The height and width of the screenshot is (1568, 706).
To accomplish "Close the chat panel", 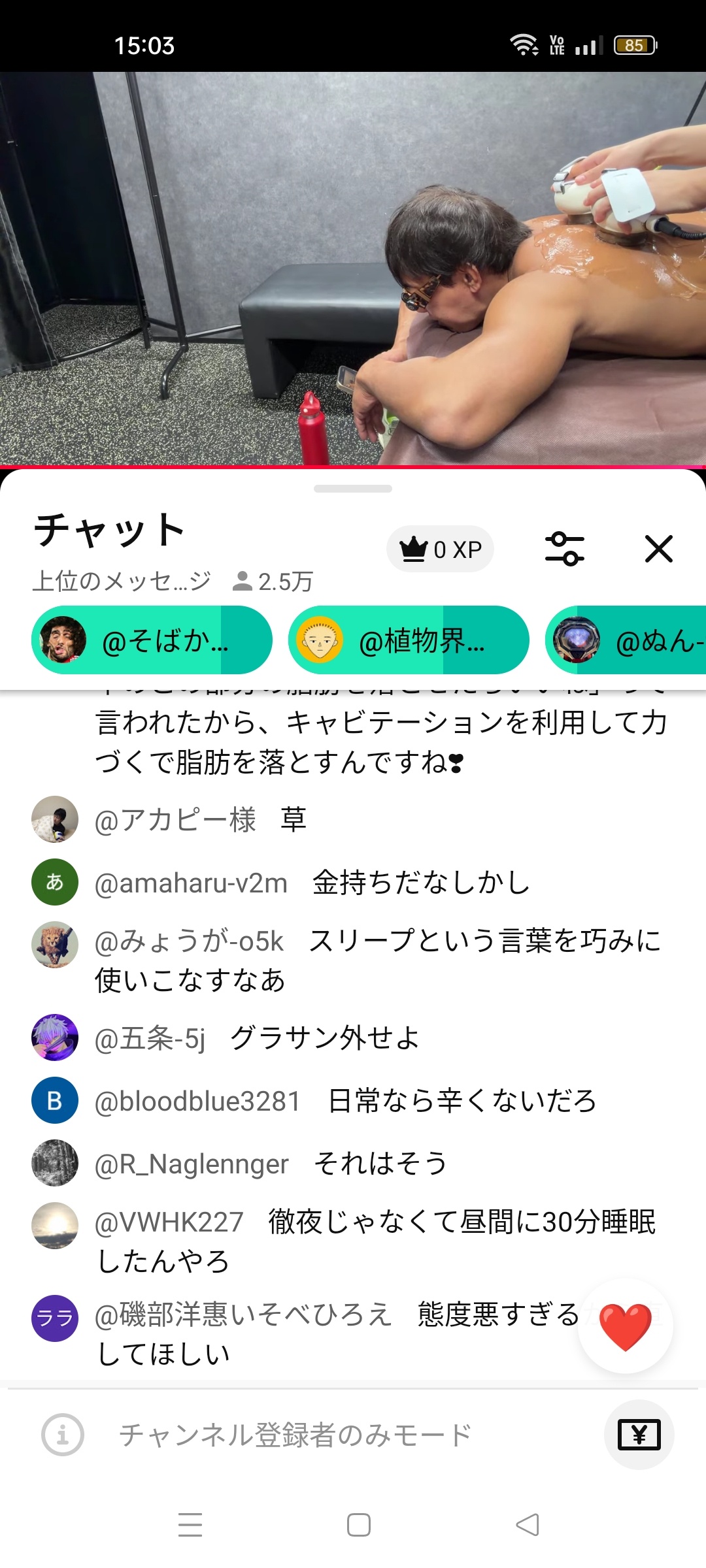I will click(658, 549).
